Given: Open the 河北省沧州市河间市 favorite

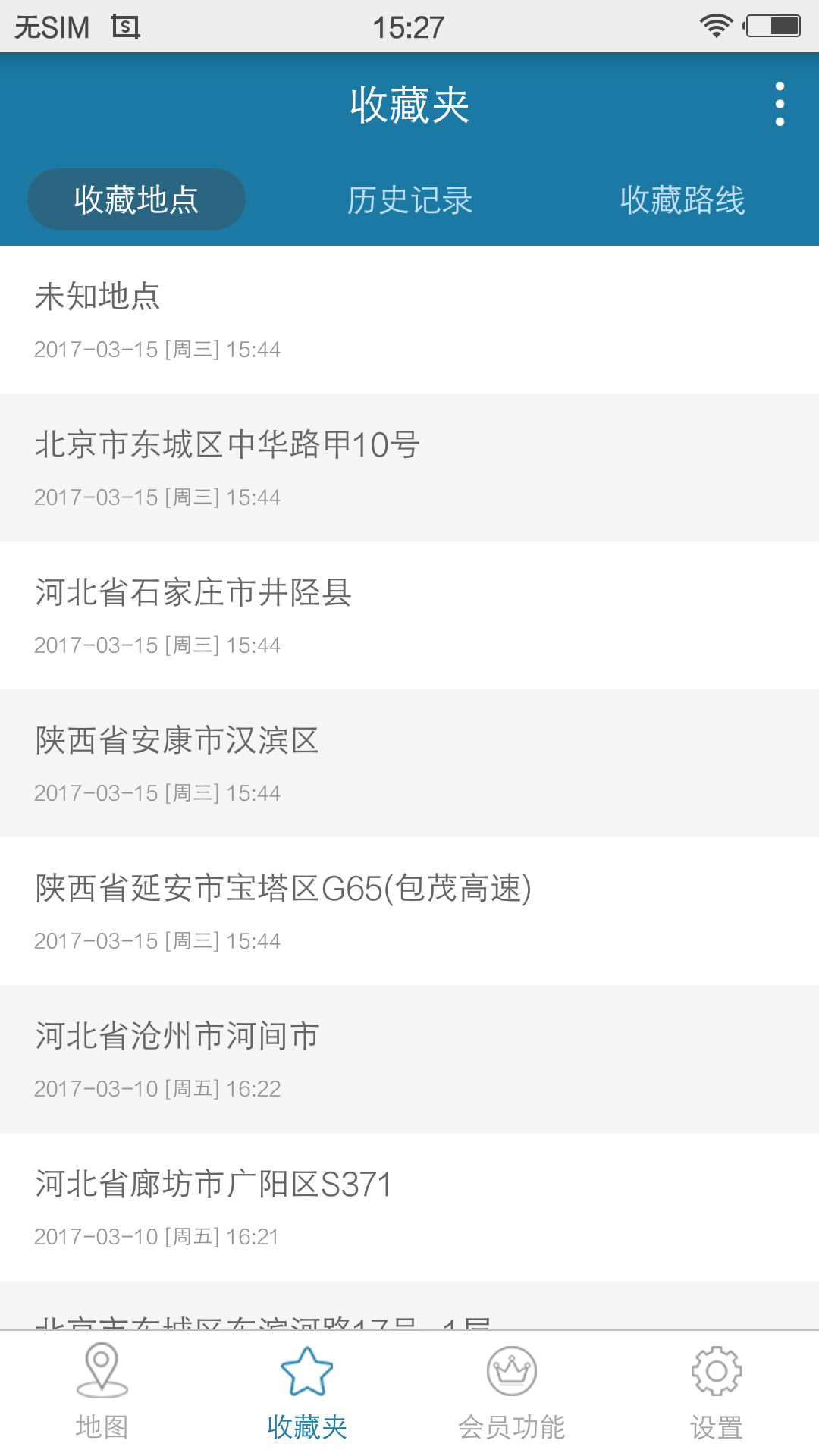Looking at the screenshot, I should [409, 1058].
